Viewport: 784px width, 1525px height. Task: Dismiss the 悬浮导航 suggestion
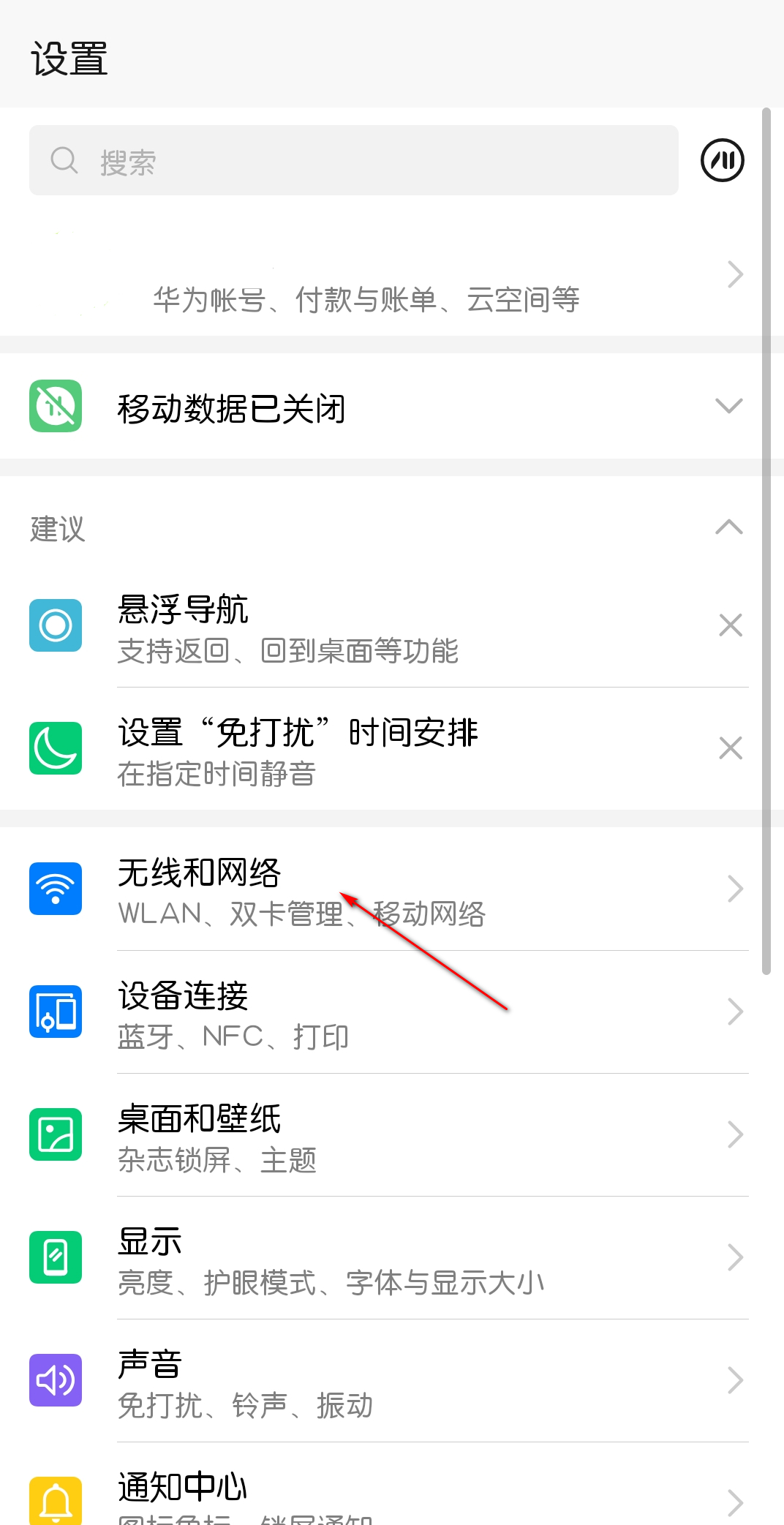click(x=730, y=625)
